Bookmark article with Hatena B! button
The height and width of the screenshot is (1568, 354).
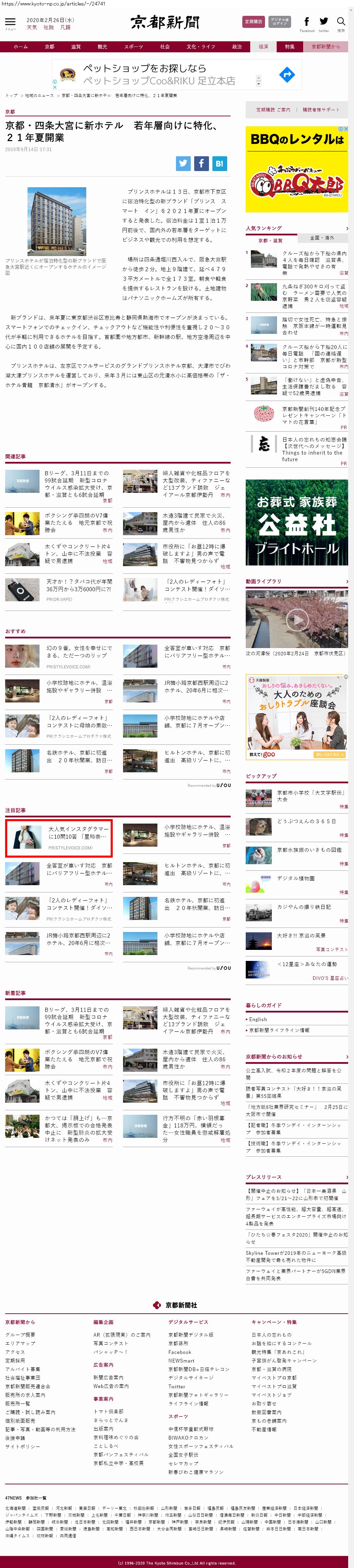(219, 163)
